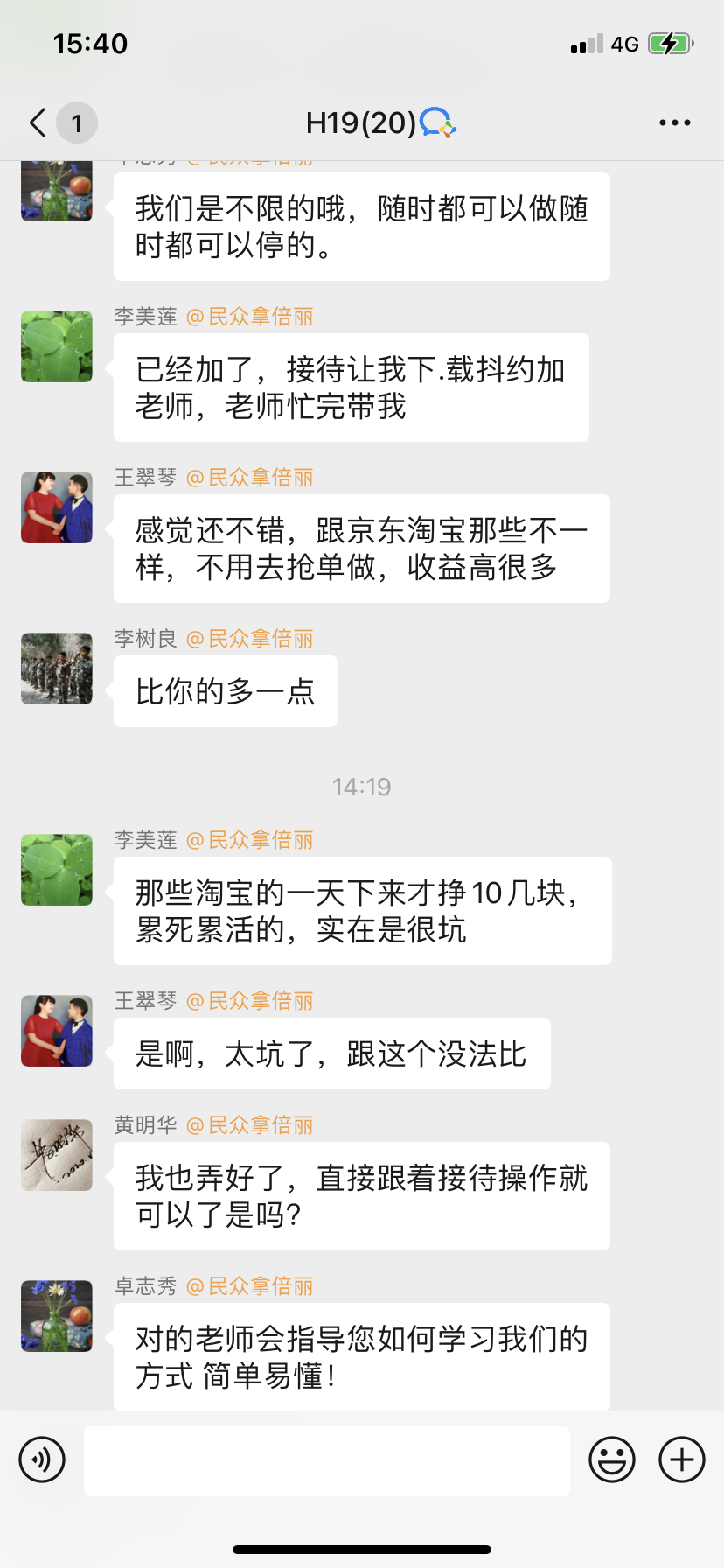Tap the plus icon to open more chat options

click(x=680, y=1459)
